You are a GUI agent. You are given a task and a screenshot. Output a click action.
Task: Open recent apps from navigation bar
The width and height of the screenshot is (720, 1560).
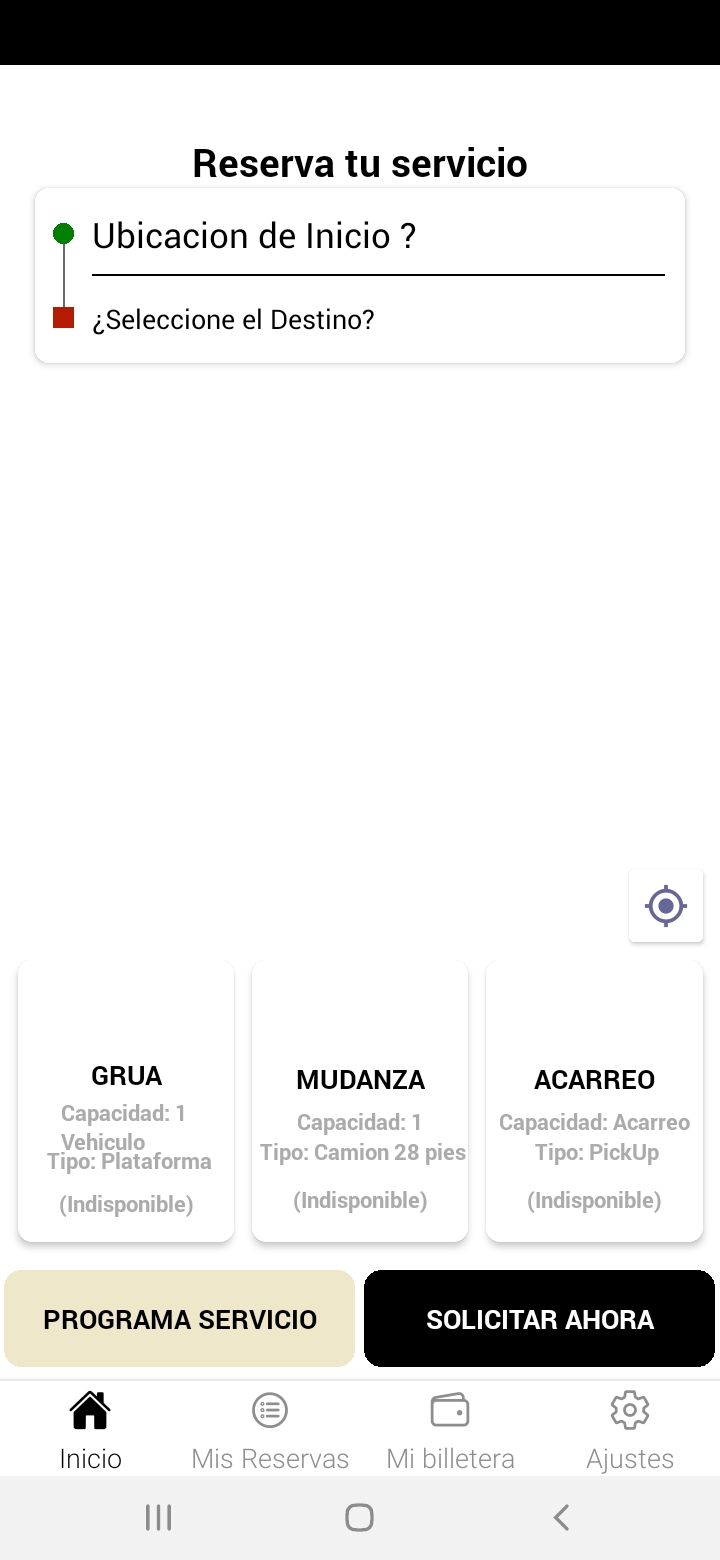(158, 1517)
